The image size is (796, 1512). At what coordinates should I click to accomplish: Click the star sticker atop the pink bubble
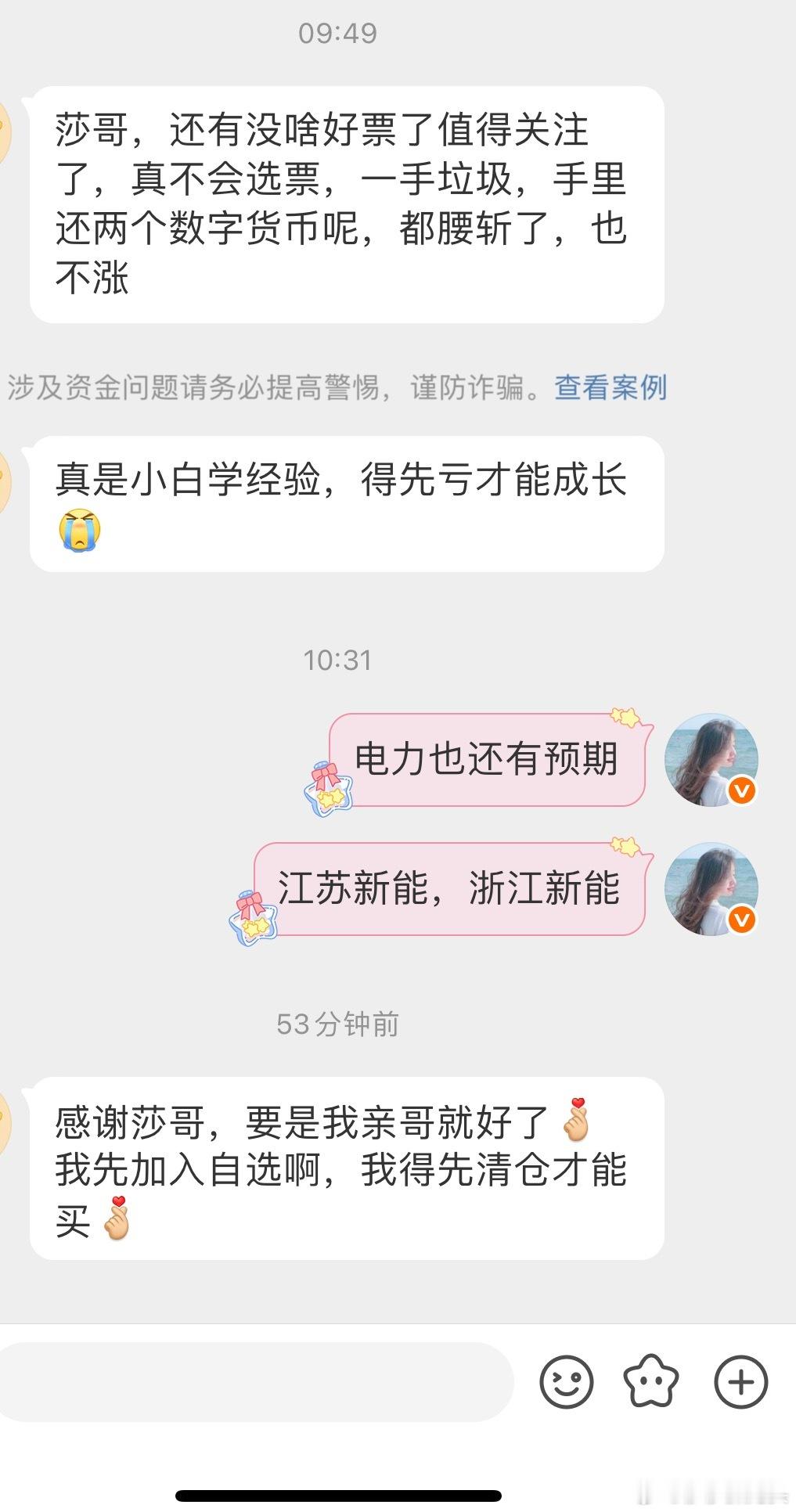(x=624, y=717)
